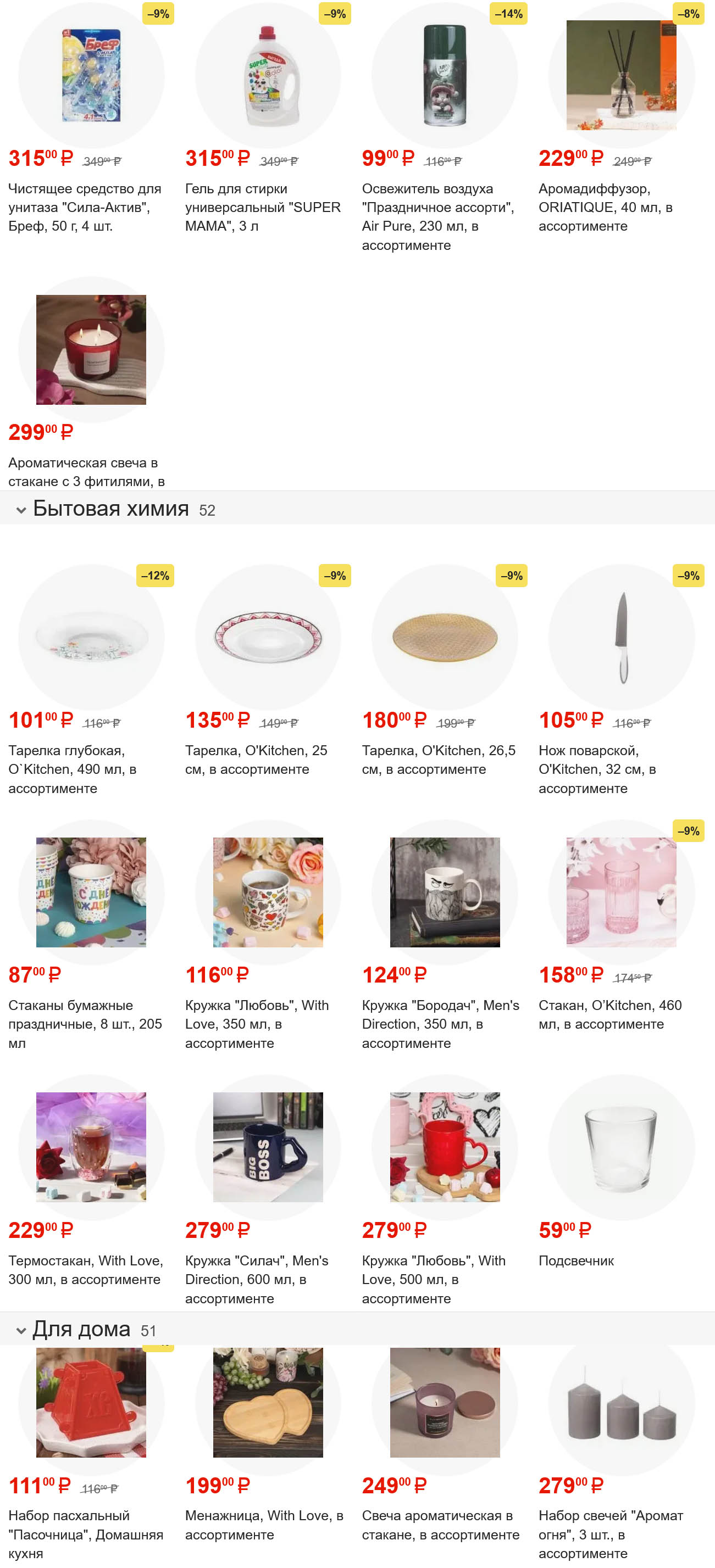This screenshot has width=715, height=1568.
Task: Open Набор пасхальный Пасочница item
Action: click(91, 1403)
